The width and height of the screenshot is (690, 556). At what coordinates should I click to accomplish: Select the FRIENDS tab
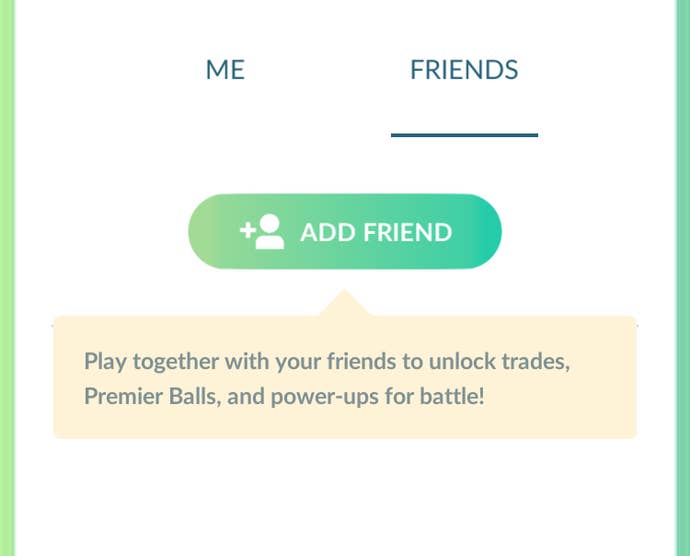pos(464,70)
